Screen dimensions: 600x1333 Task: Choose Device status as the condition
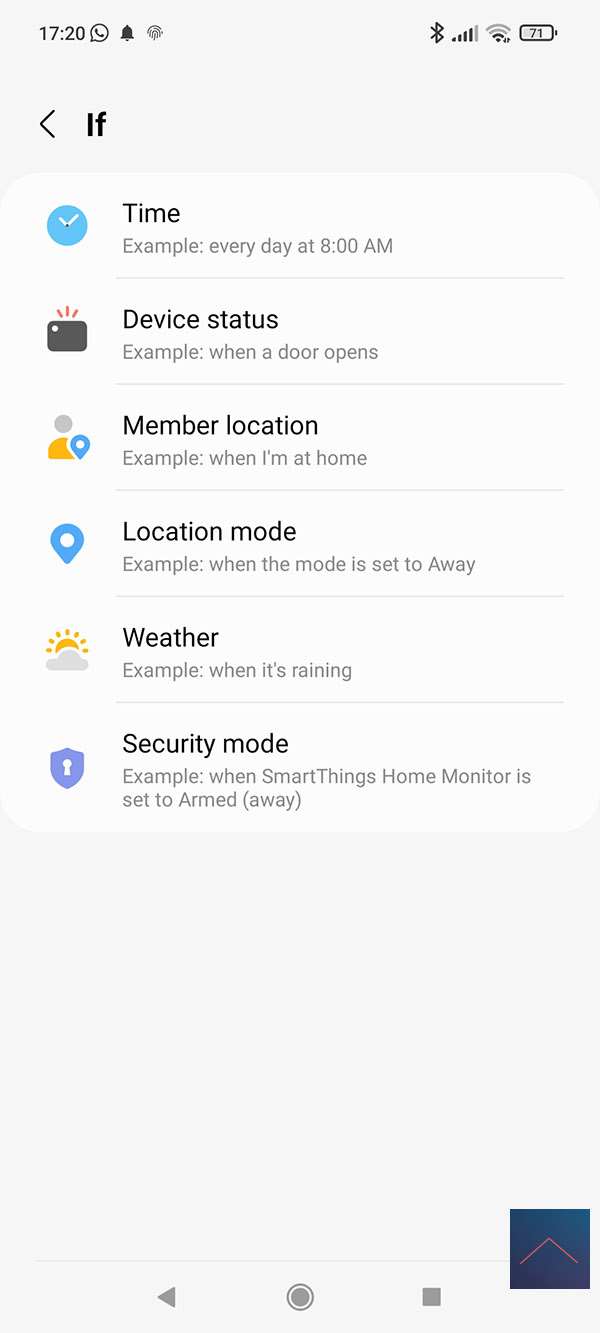pos(300,333)
